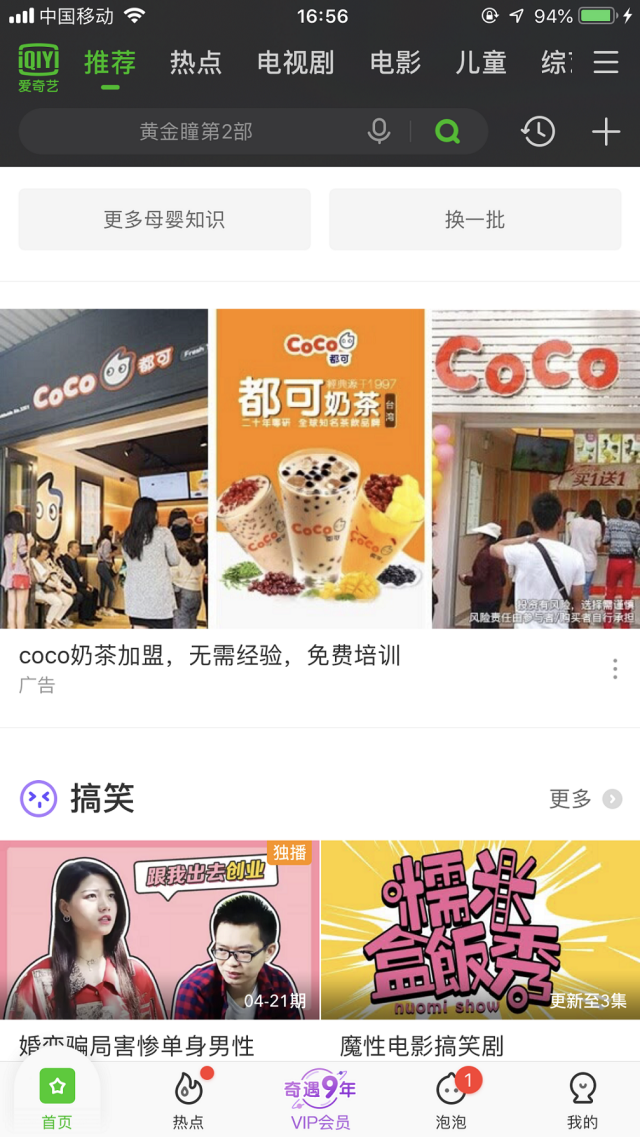Play the 婚恋骗局害惨单身男性 video
Viewport: 640px width, 1137px height.
pos(159,930)
